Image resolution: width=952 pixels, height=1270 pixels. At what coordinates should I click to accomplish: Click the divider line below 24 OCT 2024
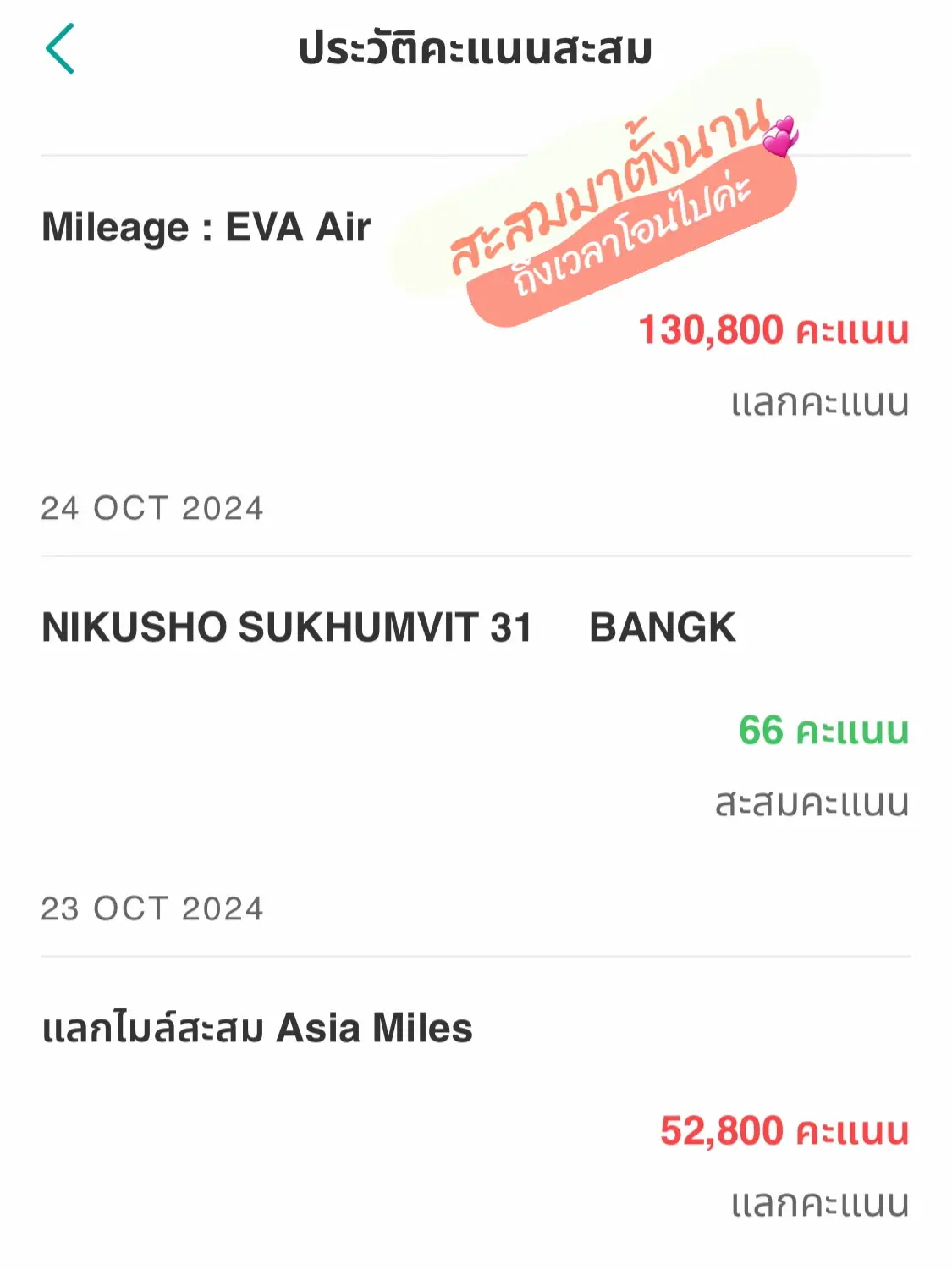tap(476, 555)
